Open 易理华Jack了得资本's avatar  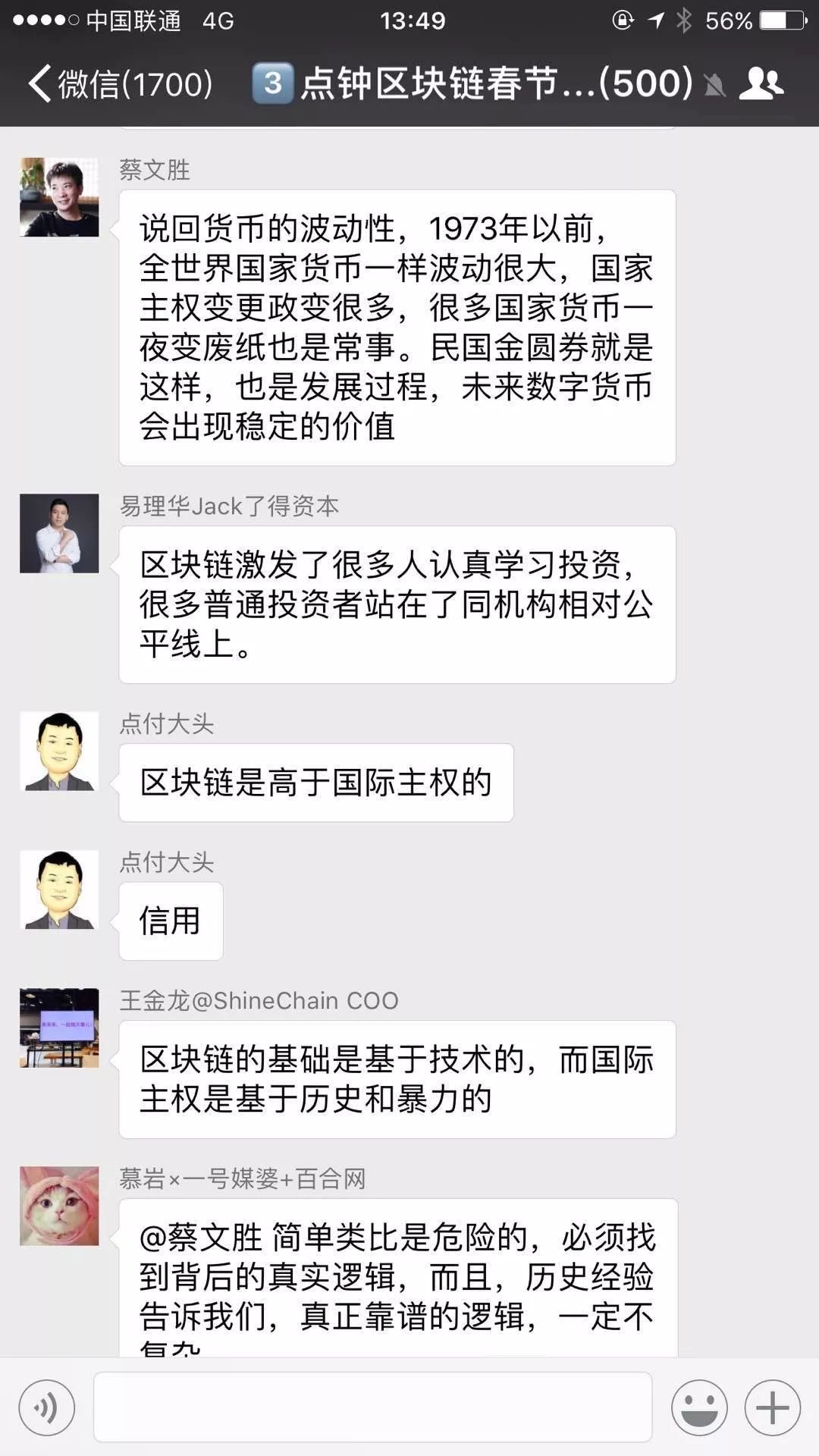59,533
